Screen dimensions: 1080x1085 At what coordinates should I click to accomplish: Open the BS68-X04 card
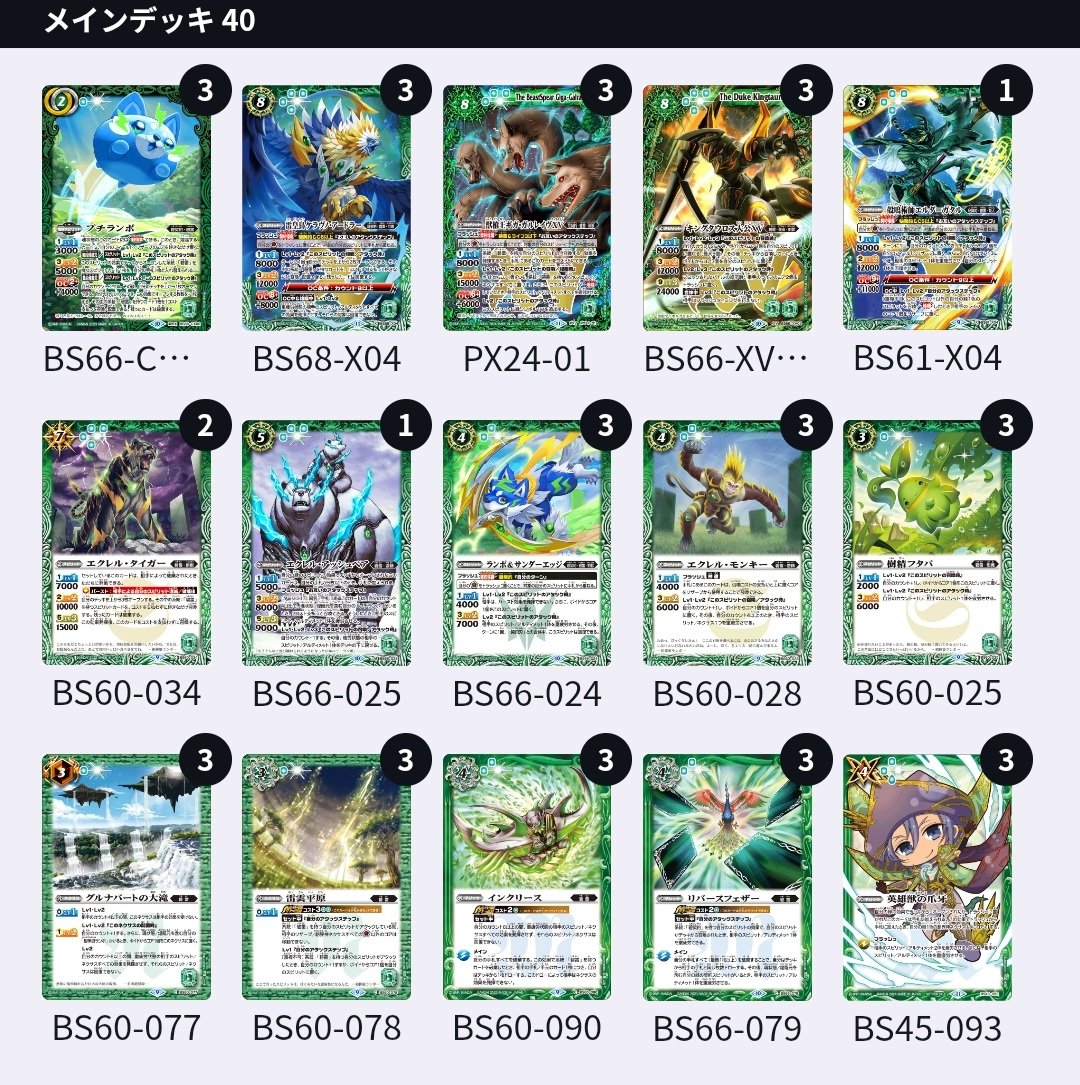[x=326, y=208]
